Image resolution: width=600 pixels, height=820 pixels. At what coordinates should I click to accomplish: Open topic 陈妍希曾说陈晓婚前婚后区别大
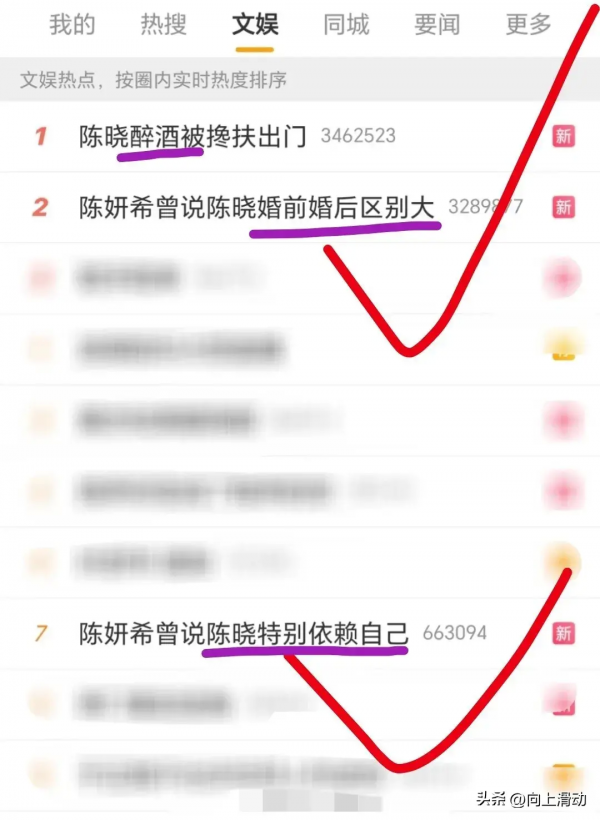(257, 207)
